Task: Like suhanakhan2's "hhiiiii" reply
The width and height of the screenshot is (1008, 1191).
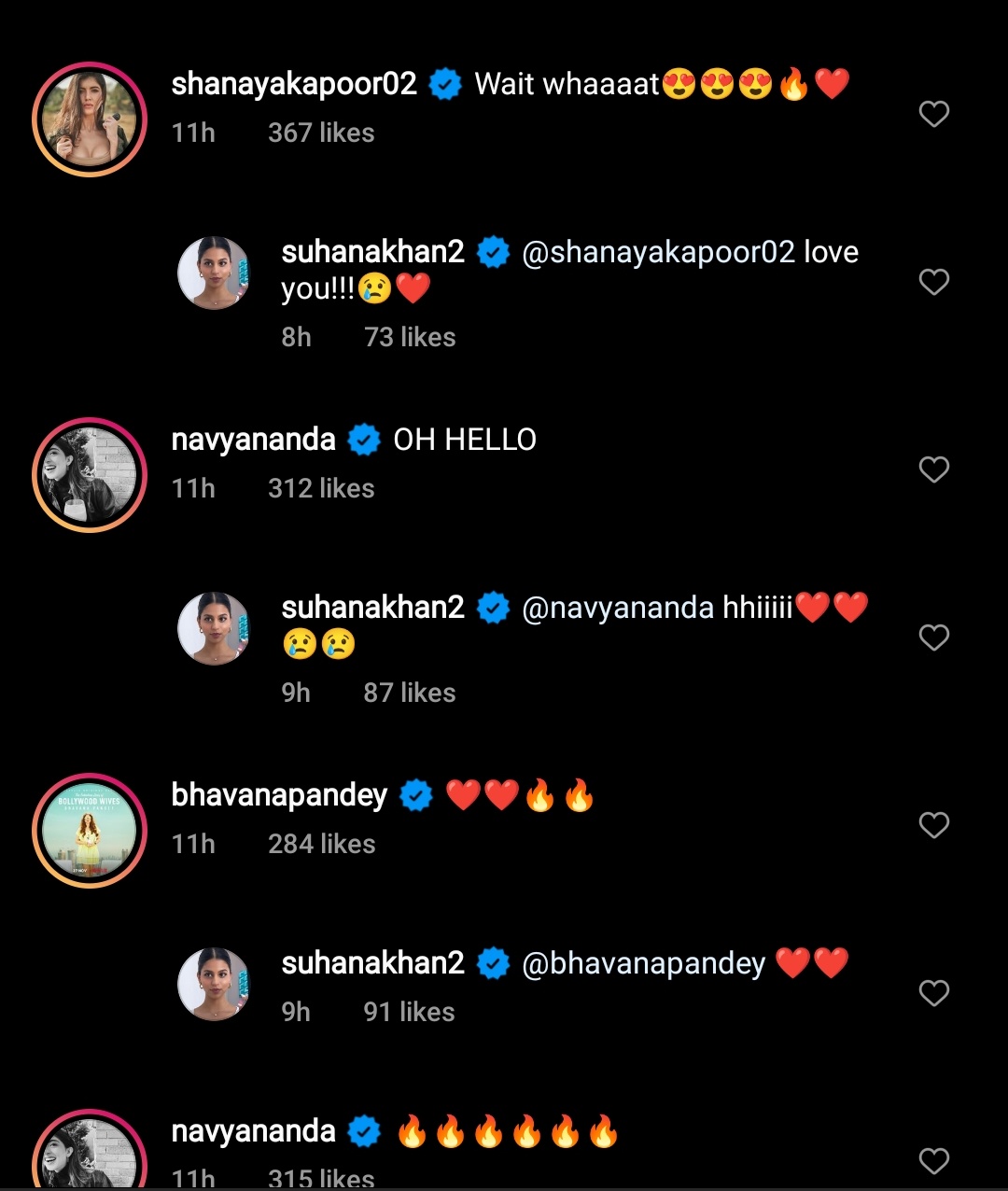Action: [933, 638]
